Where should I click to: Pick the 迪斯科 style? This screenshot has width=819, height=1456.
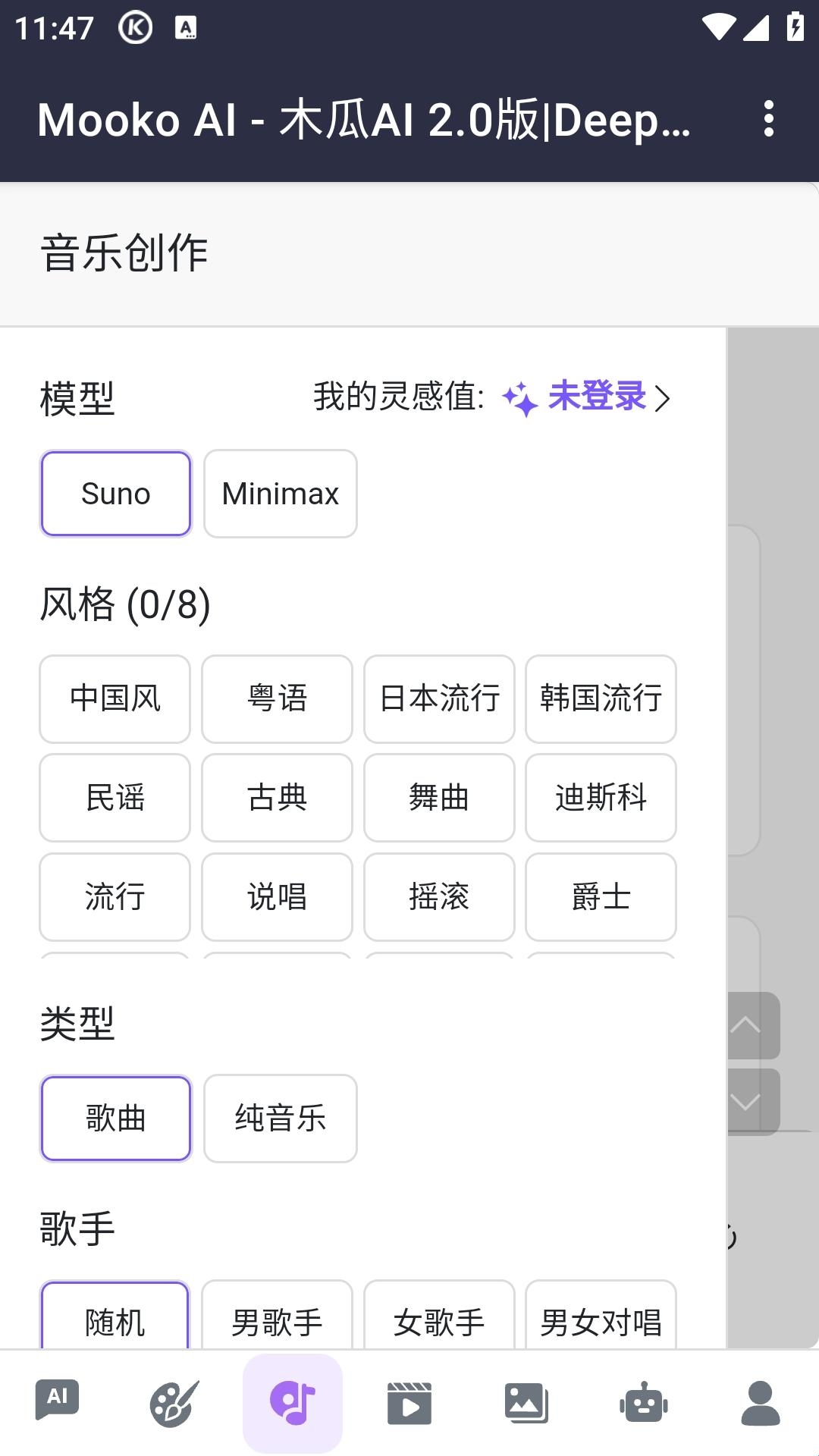click(x=601, y=798)
